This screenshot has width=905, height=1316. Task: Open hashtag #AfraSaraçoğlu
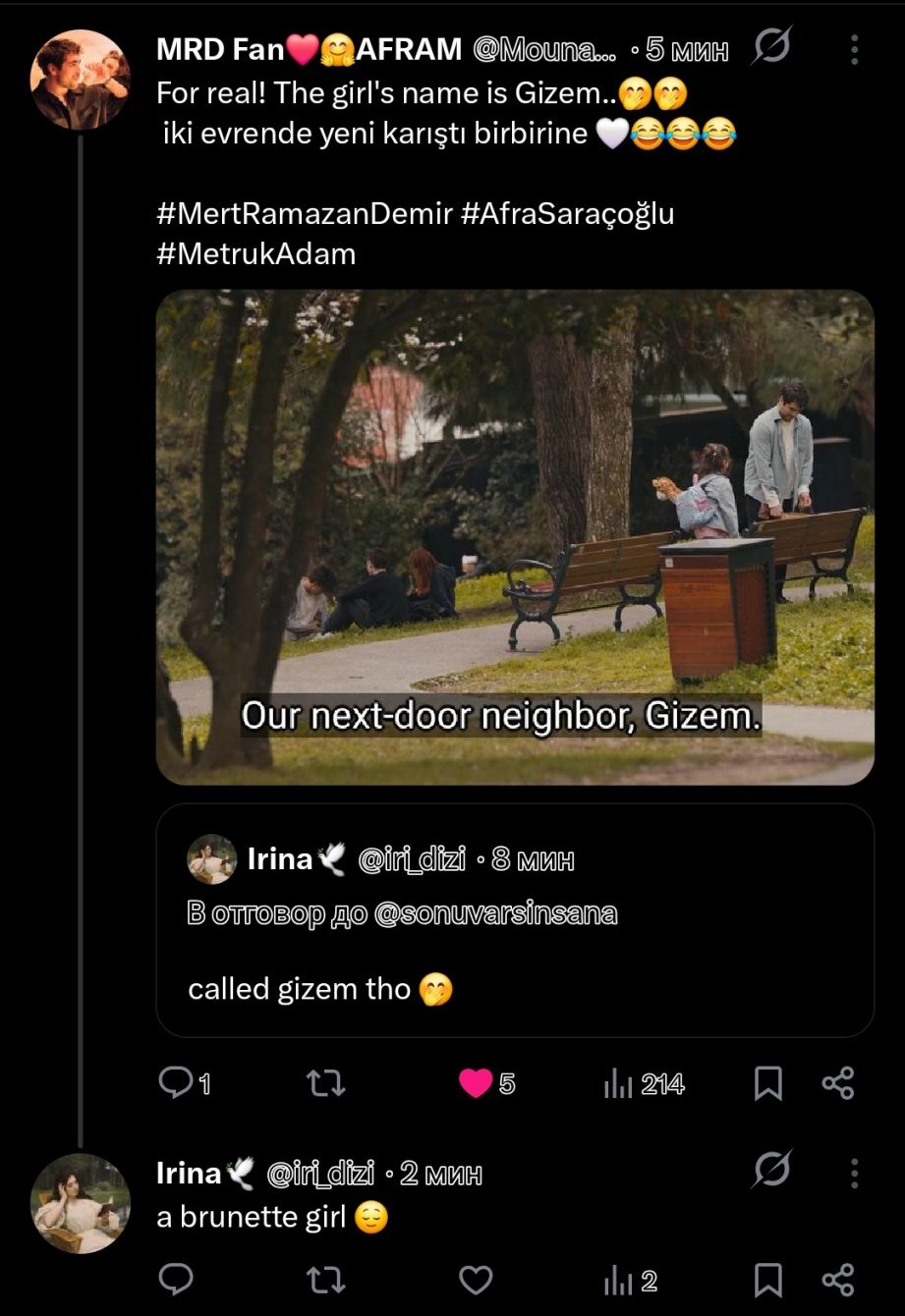(567, 214)
